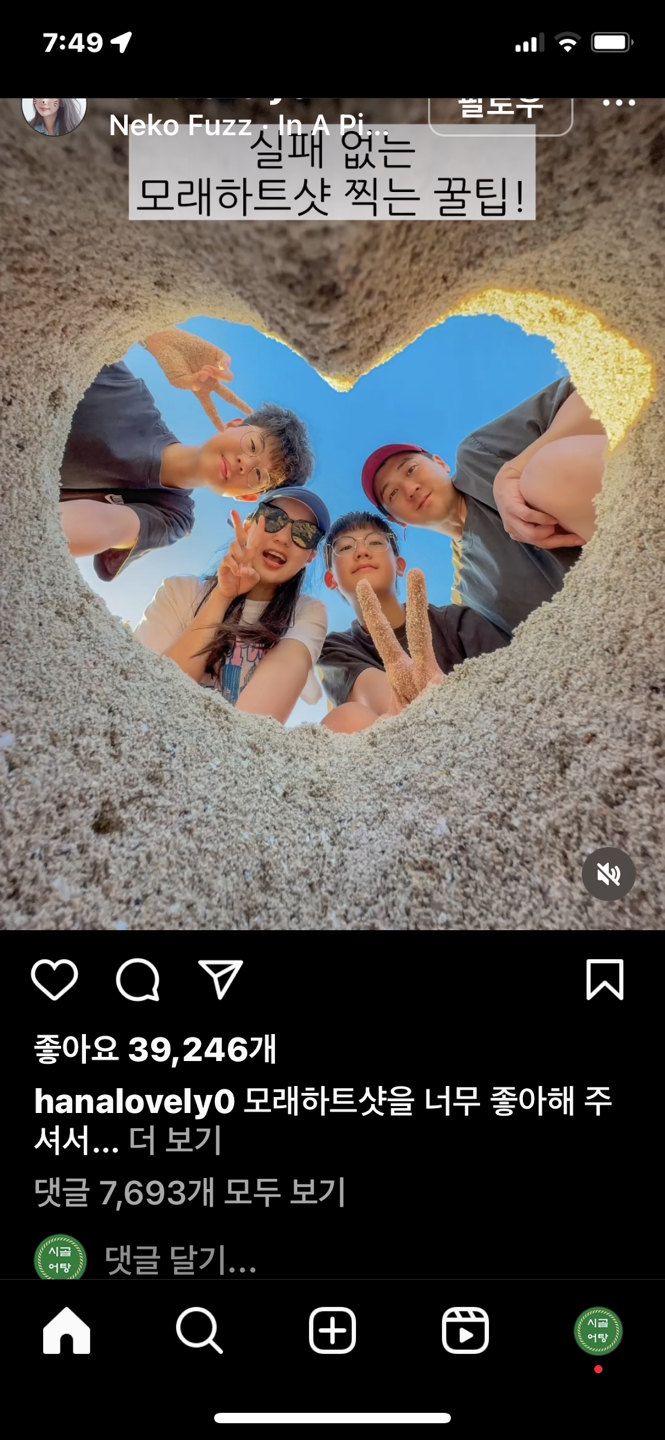This screenshot has width=665, height=1440.
Task: Tap the 댓글 달기 comment field
Action: pyautogui.click(x=180, y=1261)
